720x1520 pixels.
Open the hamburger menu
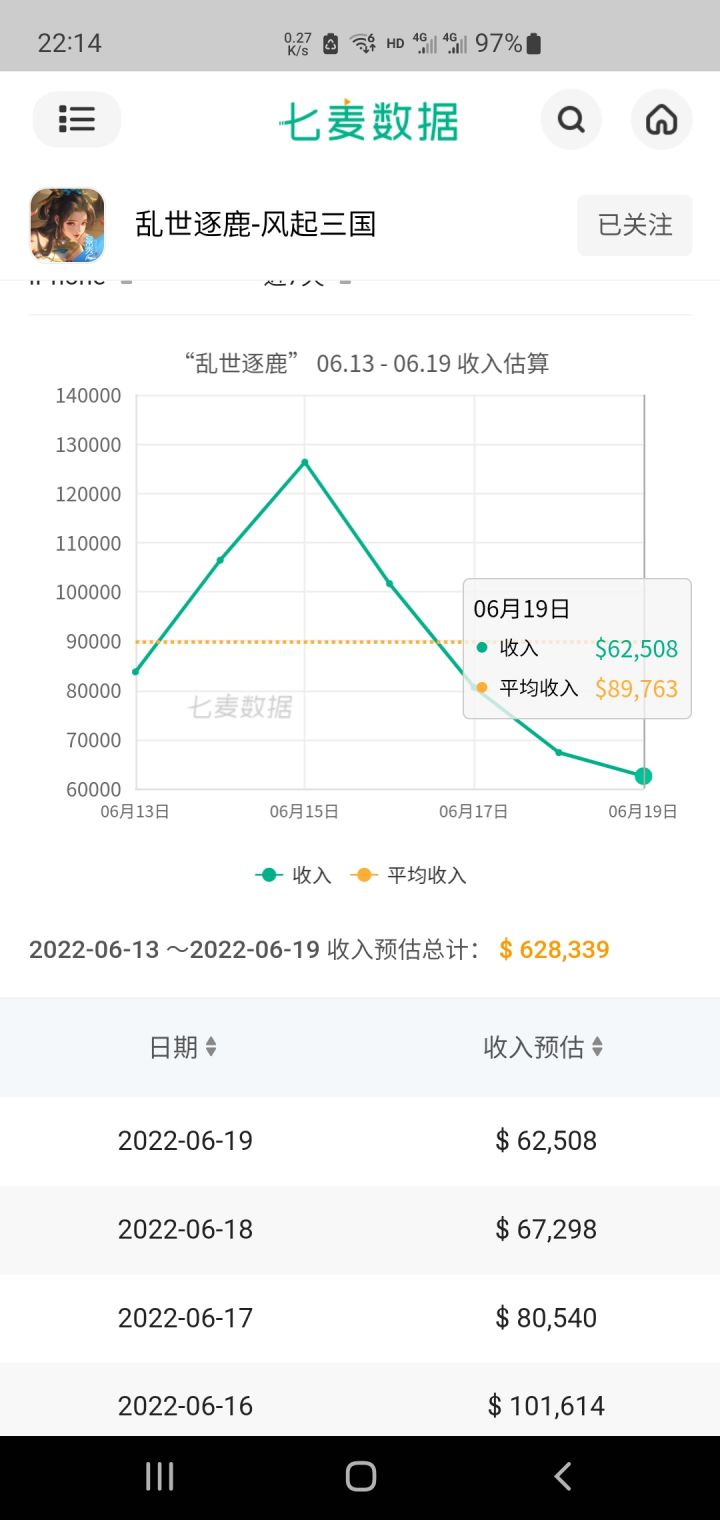77,120
